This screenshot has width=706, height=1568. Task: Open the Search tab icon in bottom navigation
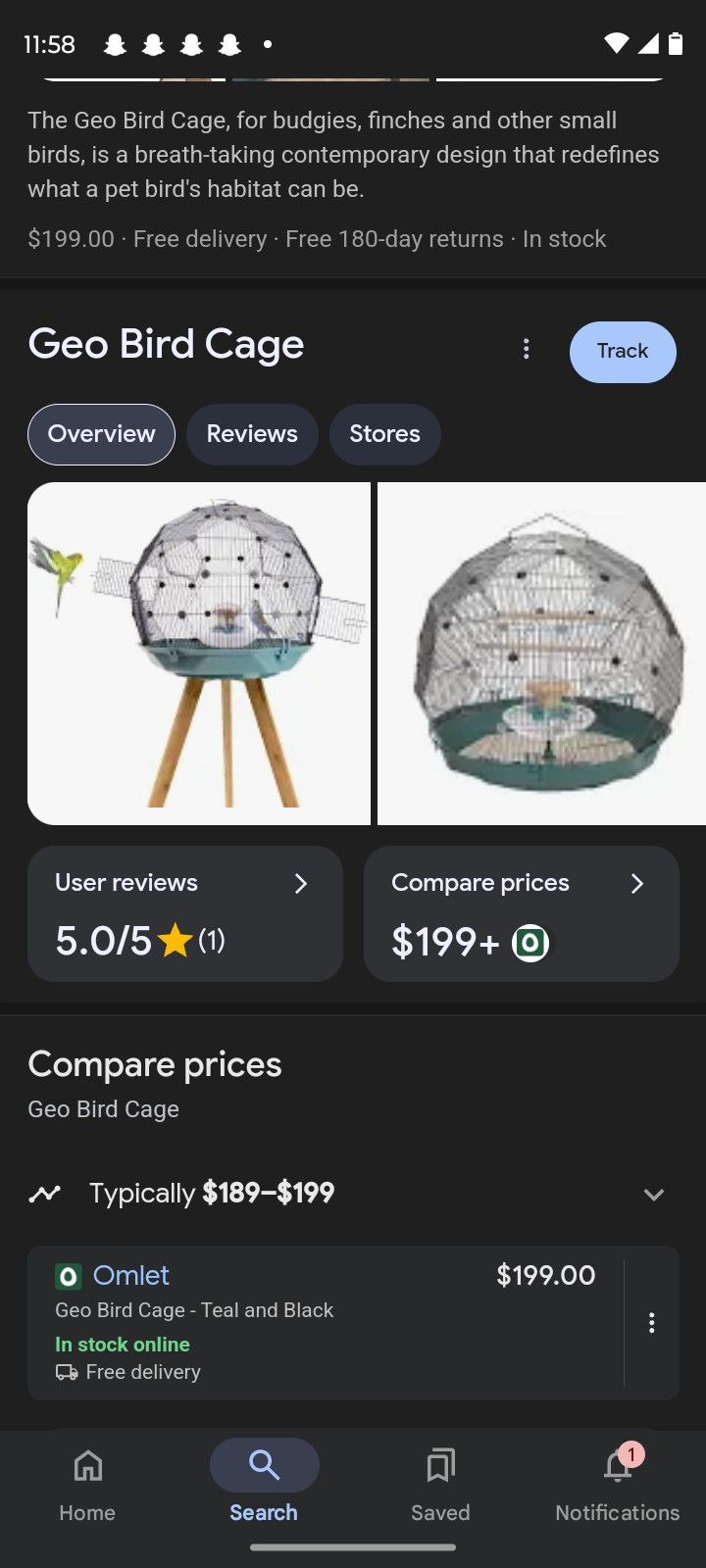(263, 1464)
